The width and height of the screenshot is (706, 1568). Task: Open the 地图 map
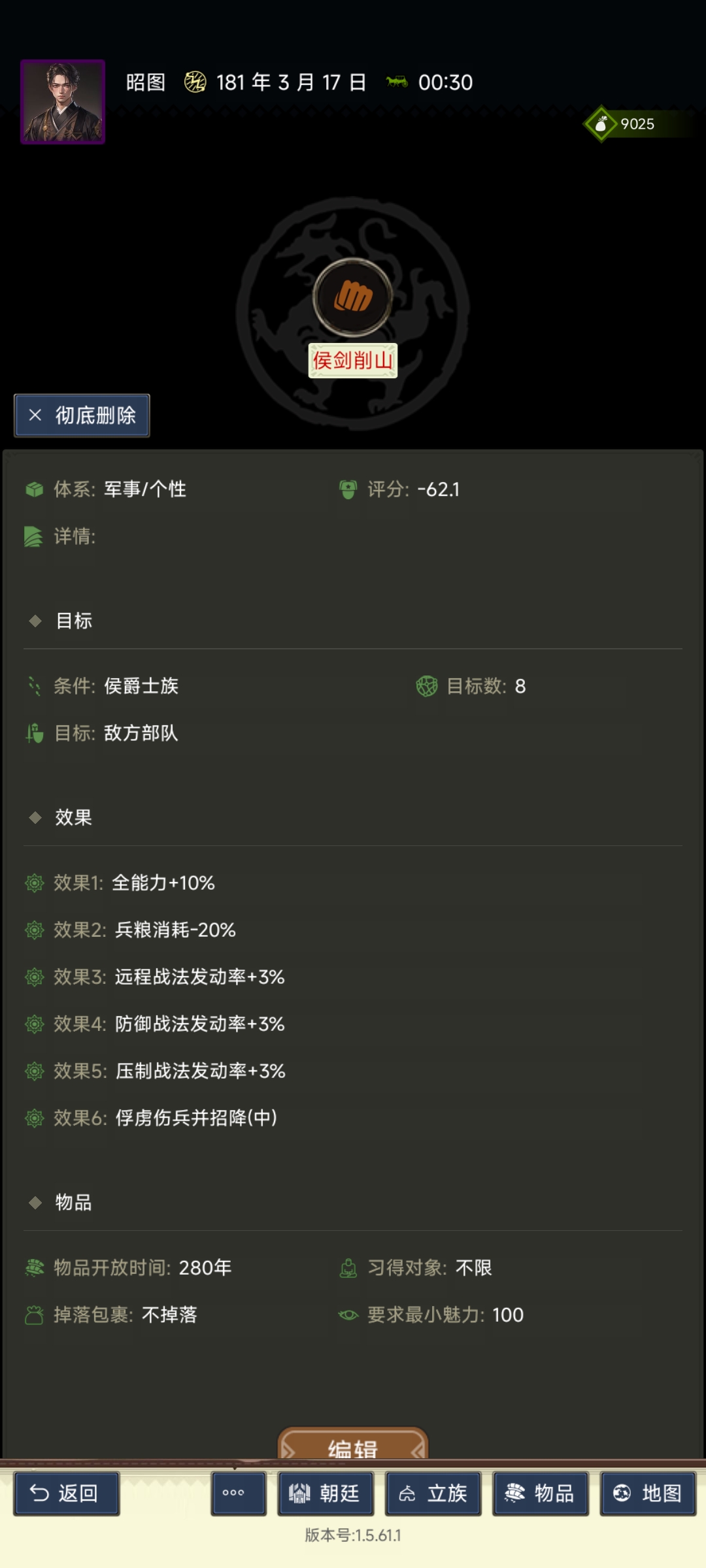(x=648, y=1493)
